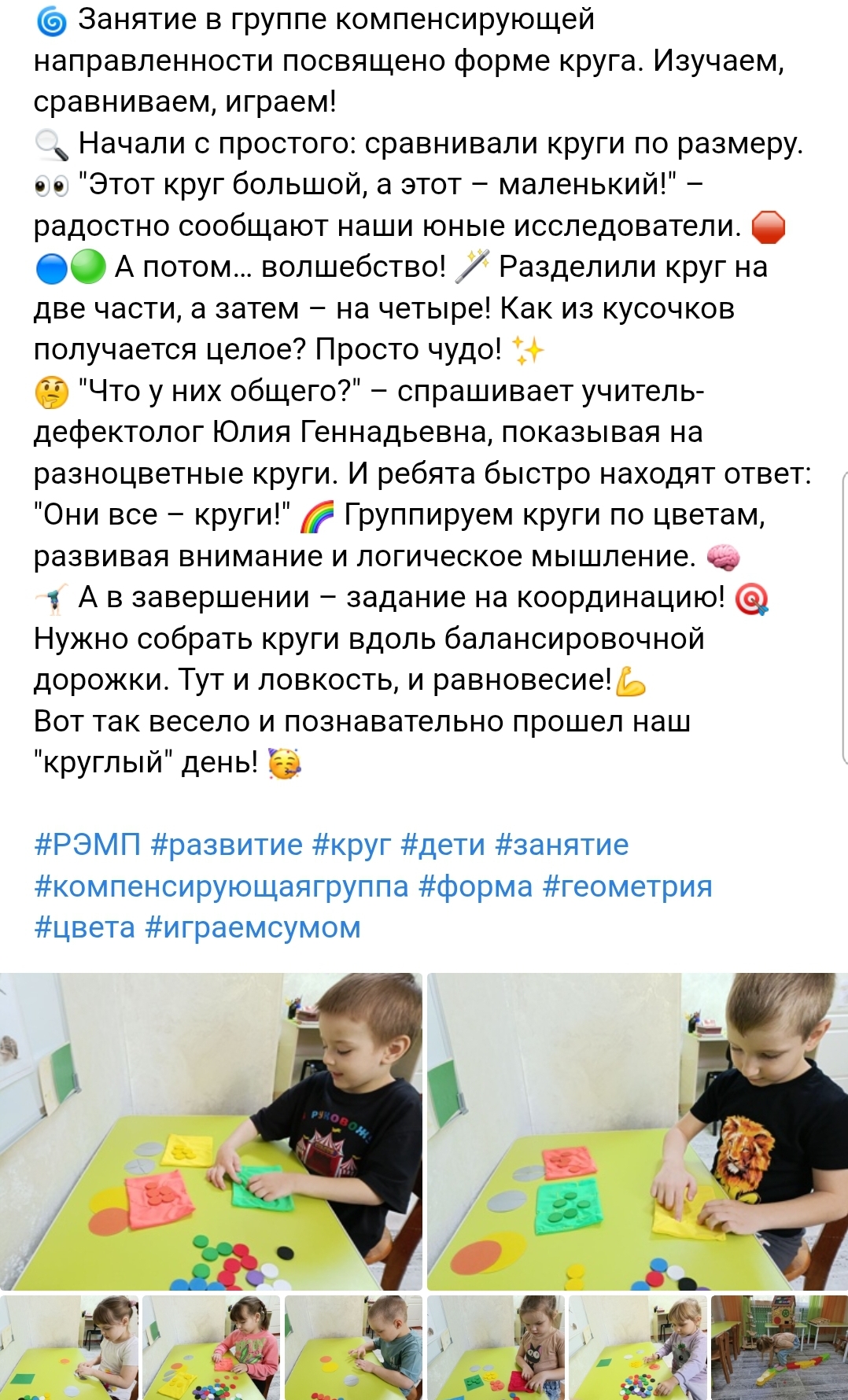Follow the #занятие hashtag link

tap(562, 845)
